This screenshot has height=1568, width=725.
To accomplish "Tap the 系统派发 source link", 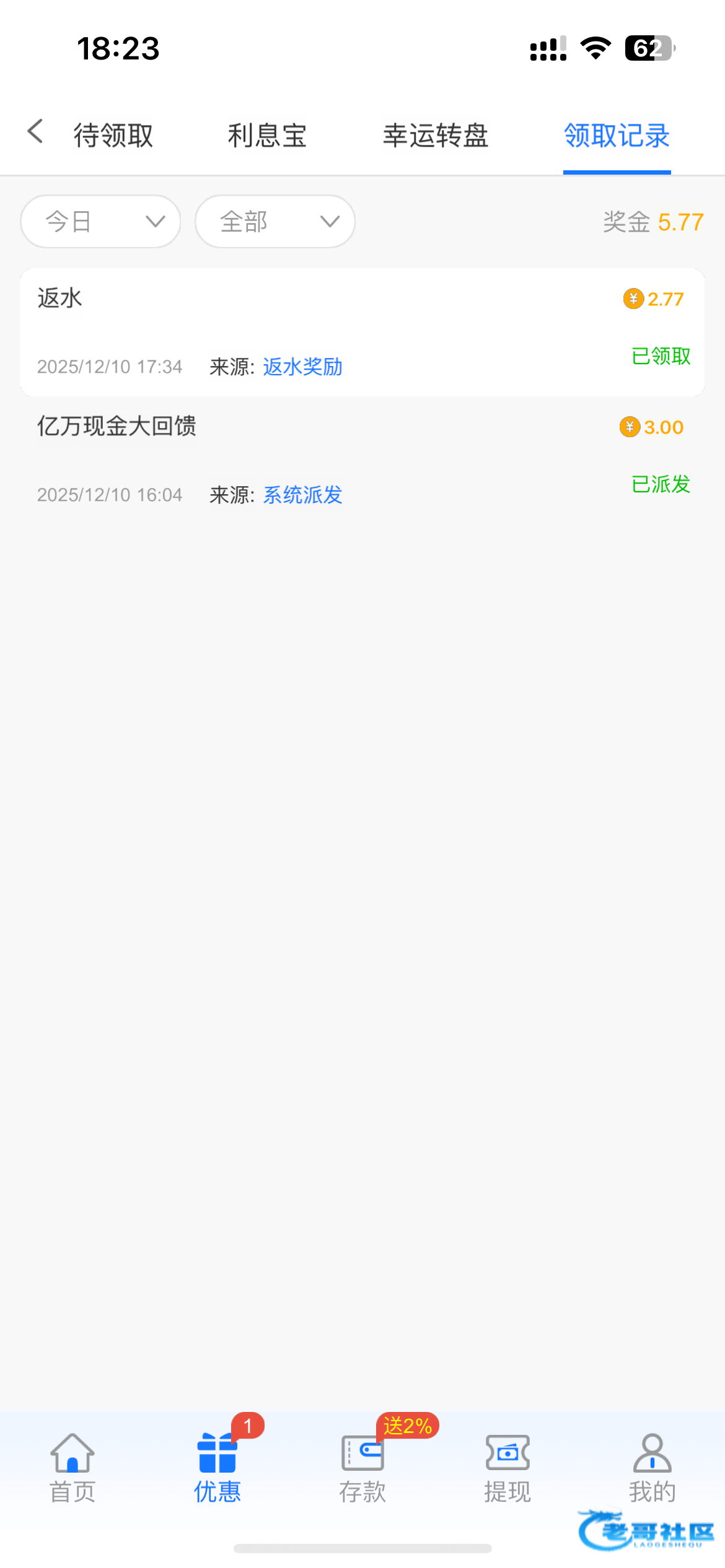I will click(302, 495).
